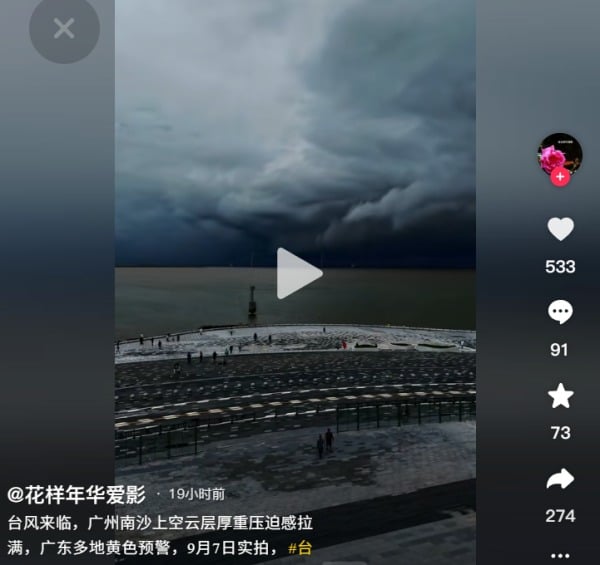Open the comments section

pyautogui.click(x=560, y=312)
